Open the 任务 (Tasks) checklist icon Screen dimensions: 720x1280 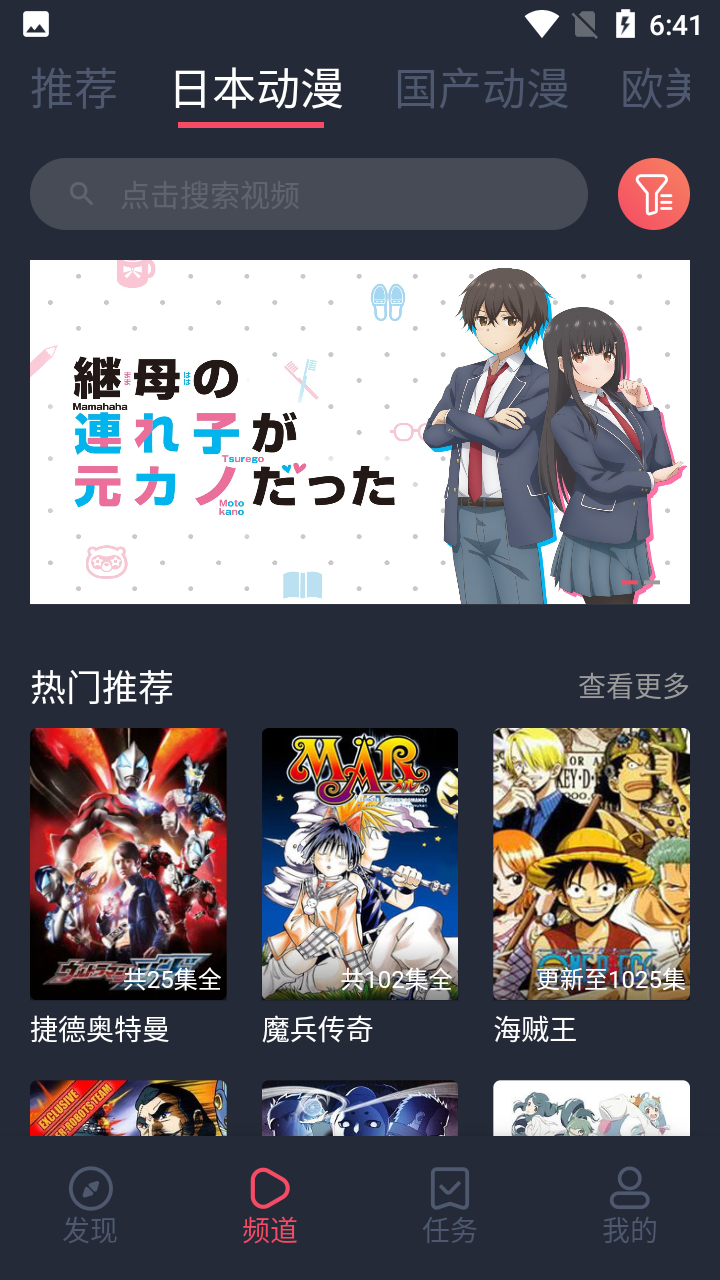pos(449,1189)
